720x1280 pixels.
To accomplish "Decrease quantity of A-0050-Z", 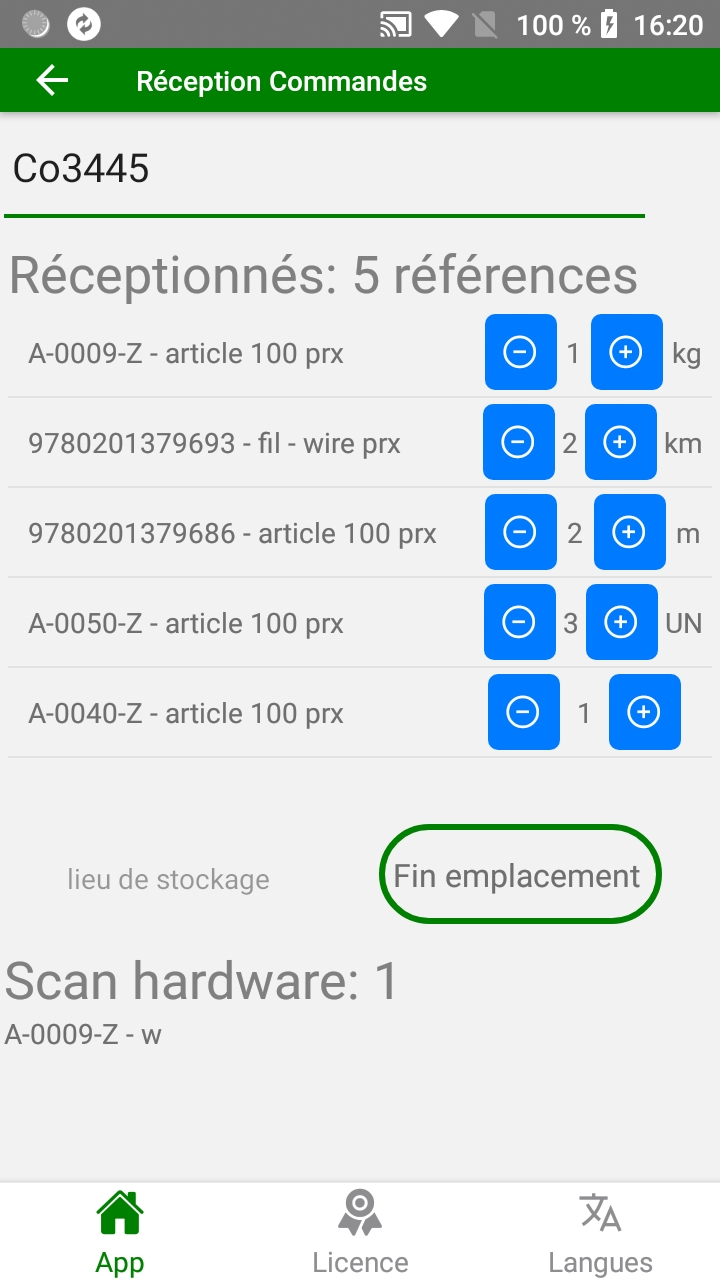I will [519, 622].
